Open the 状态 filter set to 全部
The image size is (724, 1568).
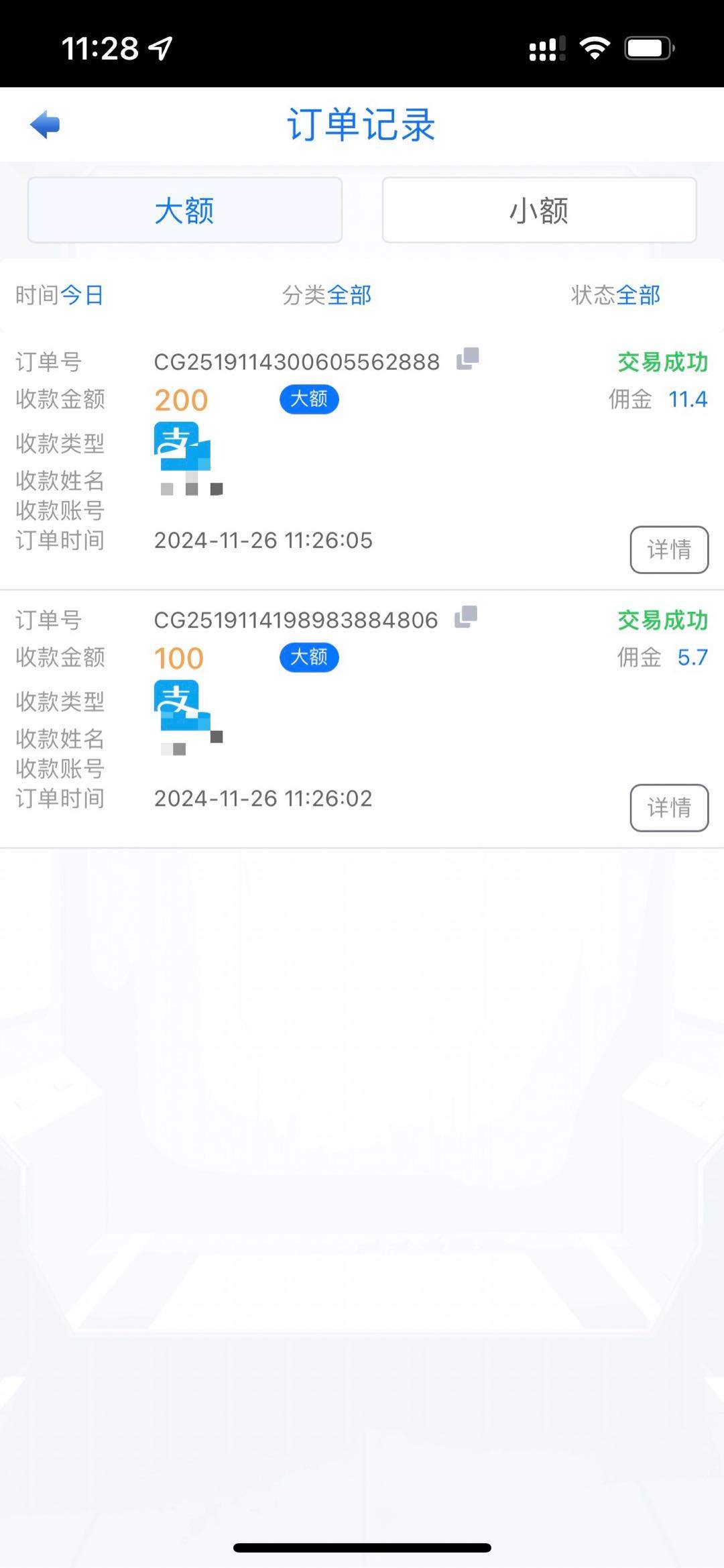coord(615,295)
